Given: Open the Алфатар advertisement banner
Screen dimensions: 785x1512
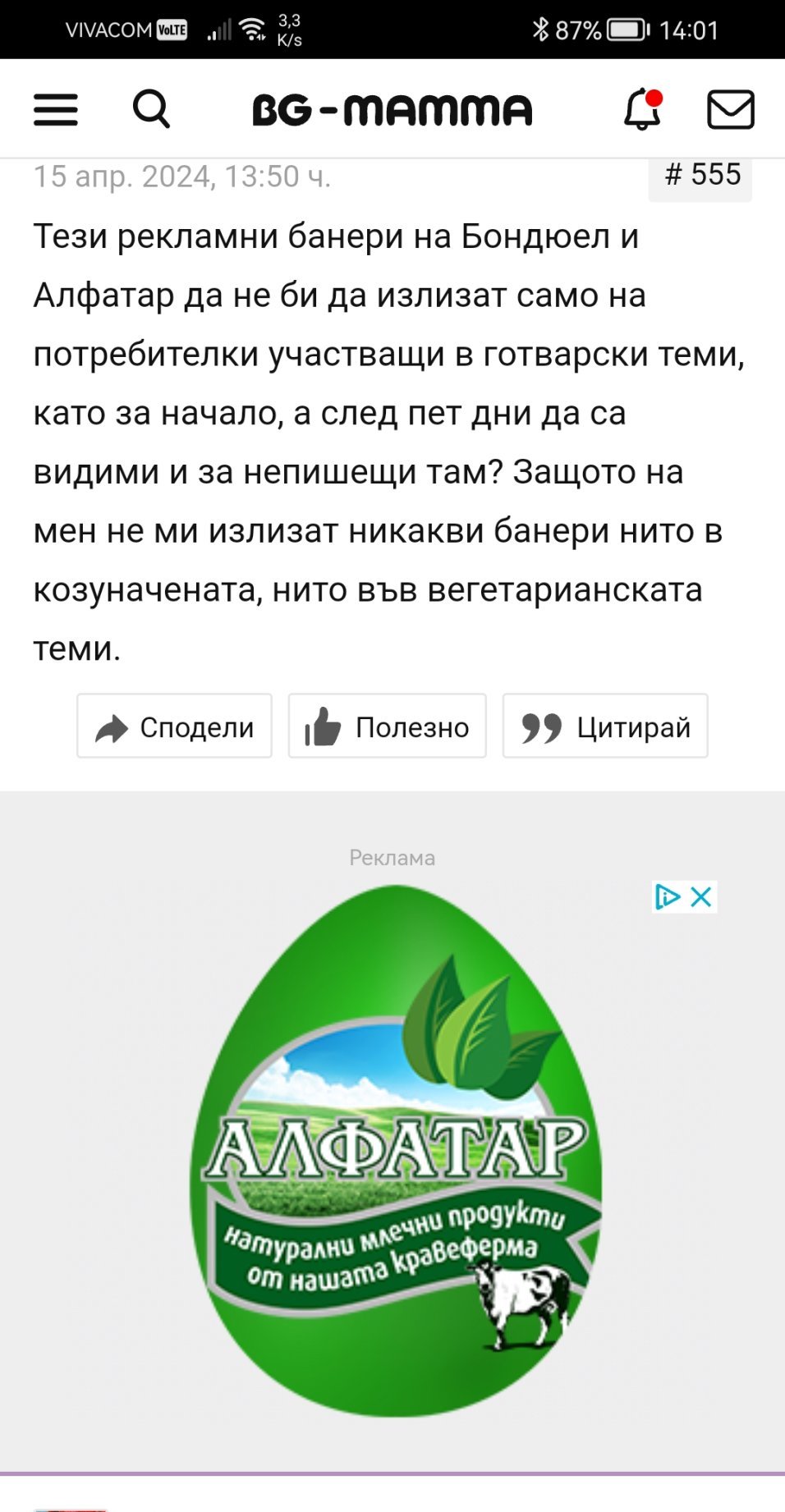Looking at the screenshot, I should [x=396, y=1149].
